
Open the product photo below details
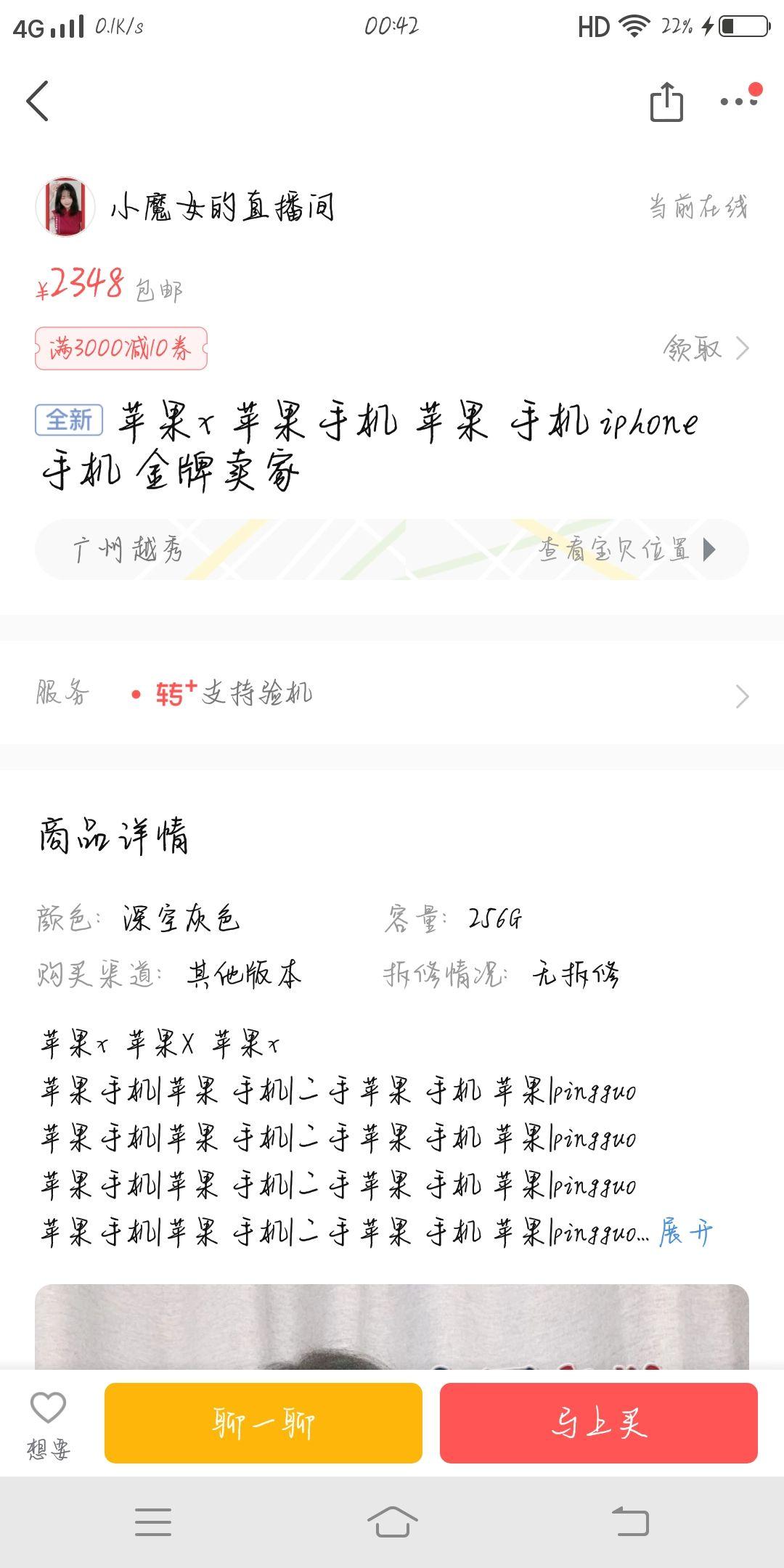[392, 1327]
